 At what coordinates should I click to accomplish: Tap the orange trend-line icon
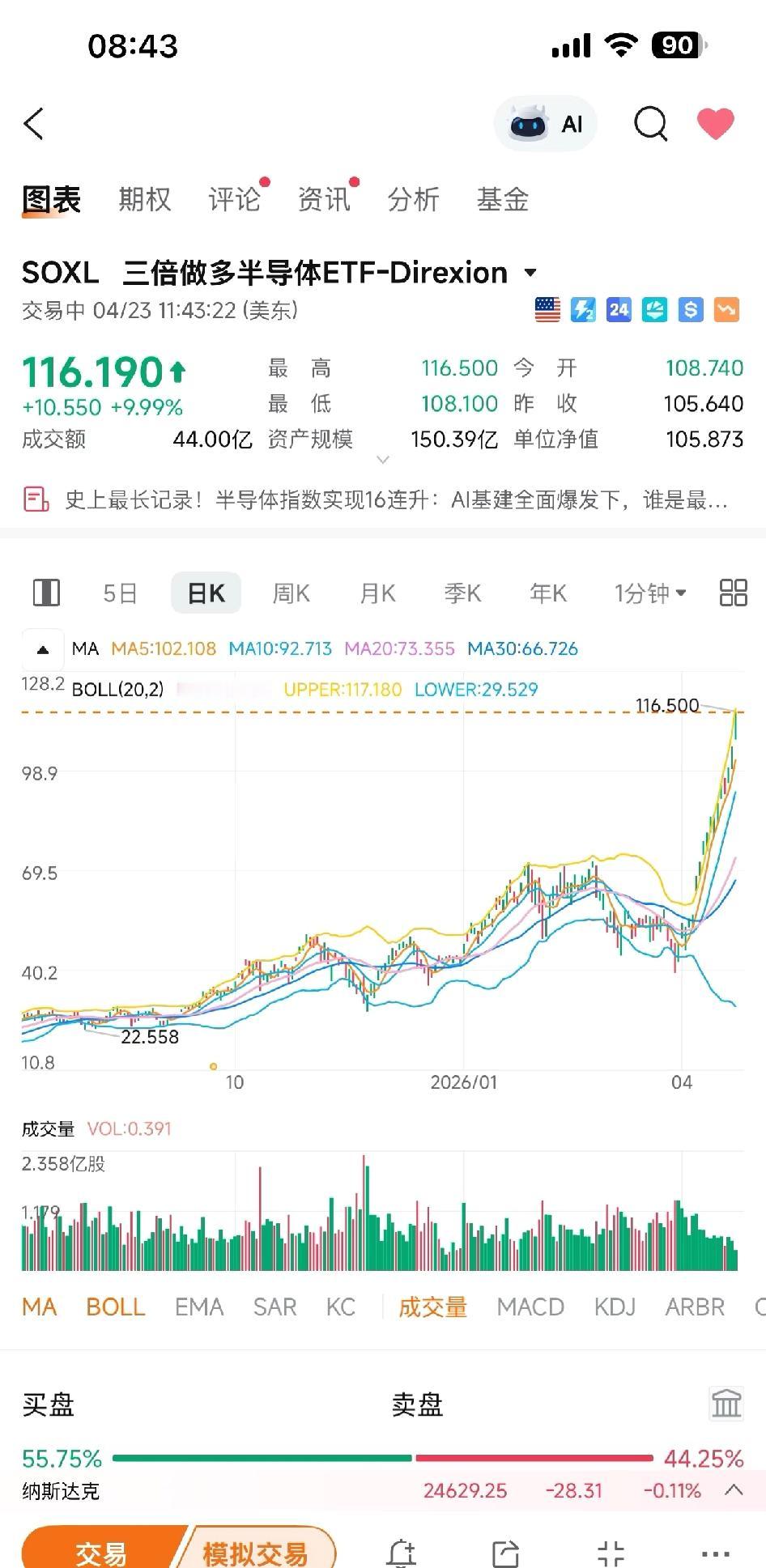[x=727, y=309]
